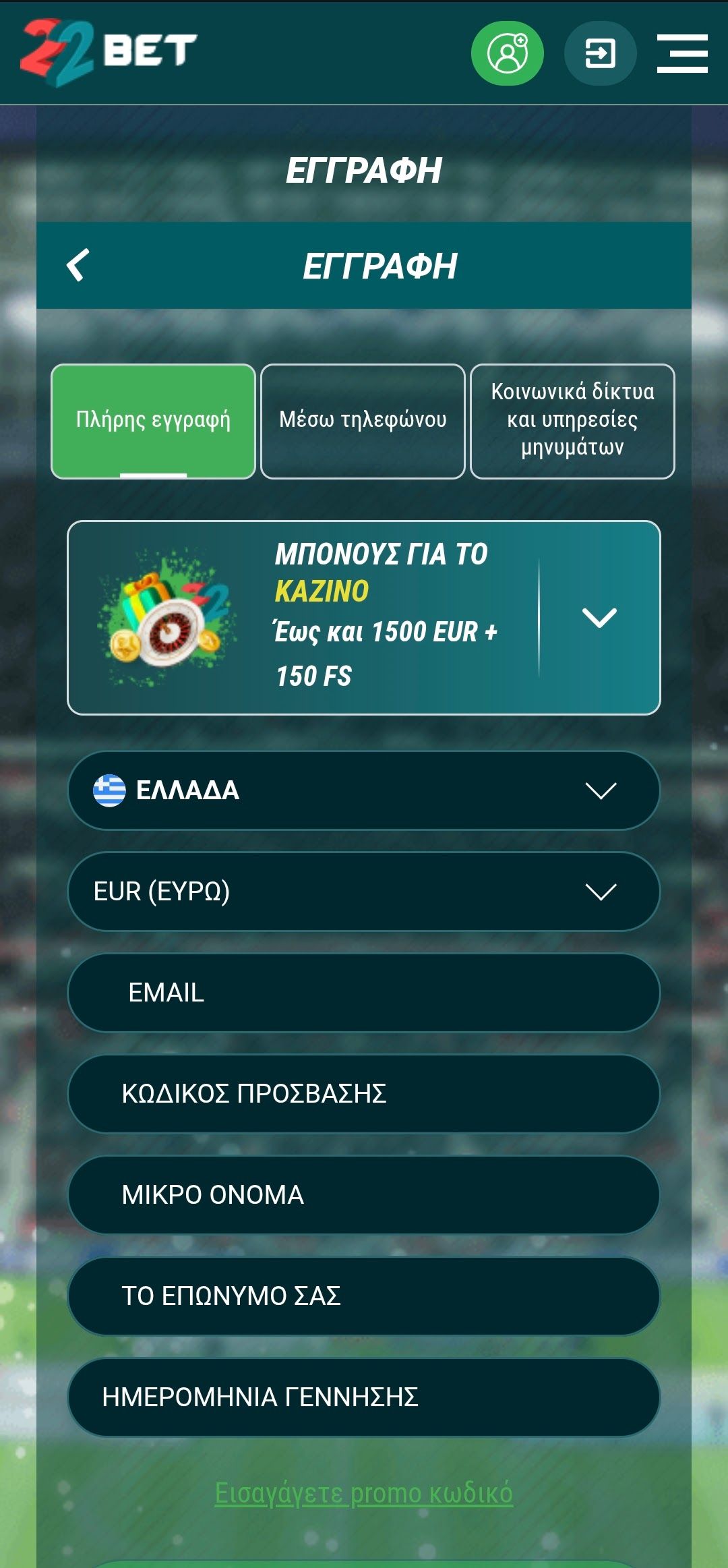Select the ΤΟ ΕΠΩΝΥΜΟ ΣΑΣ field
This screenshot has height=1568, width=728.
tap(364, 1296)
